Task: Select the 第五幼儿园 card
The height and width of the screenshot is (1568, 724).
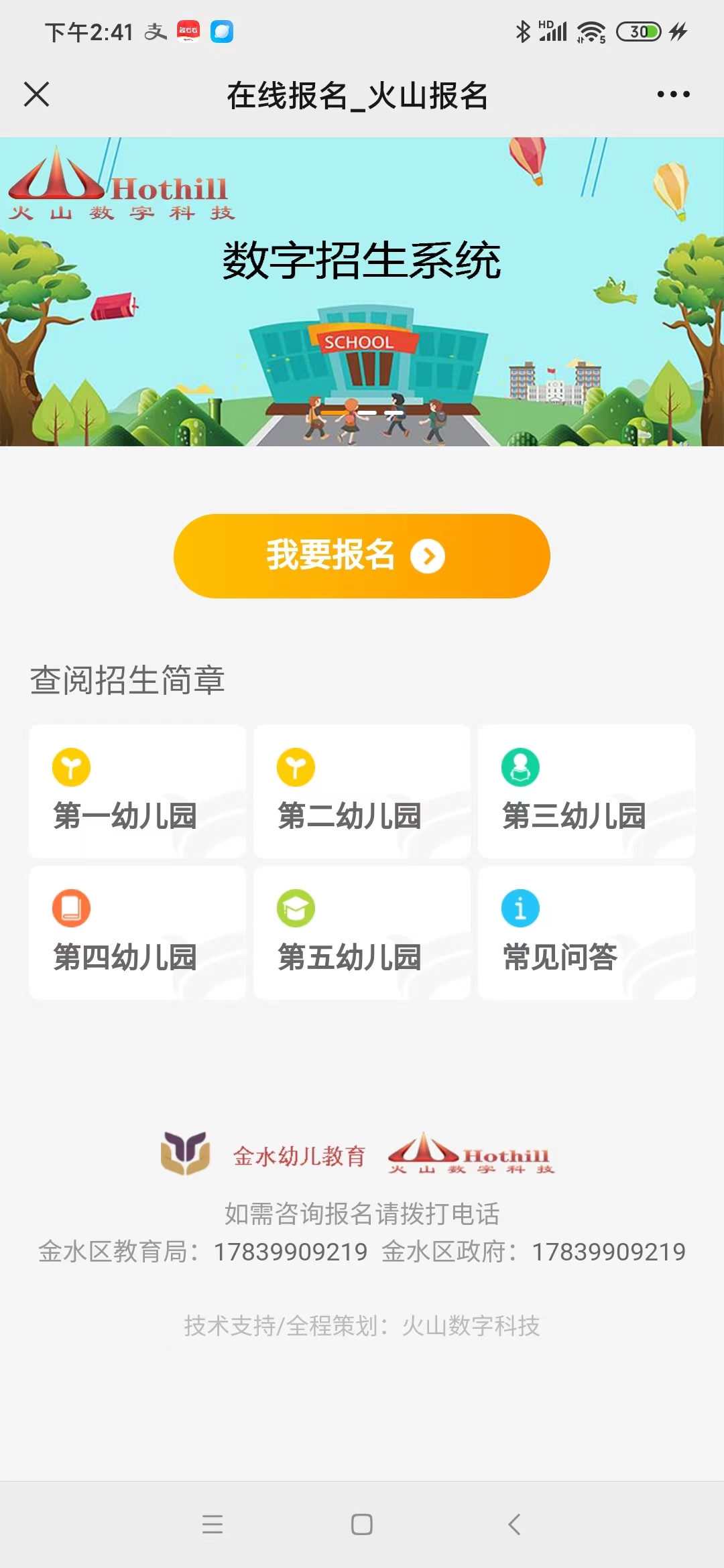Action: tap(361, 933)
